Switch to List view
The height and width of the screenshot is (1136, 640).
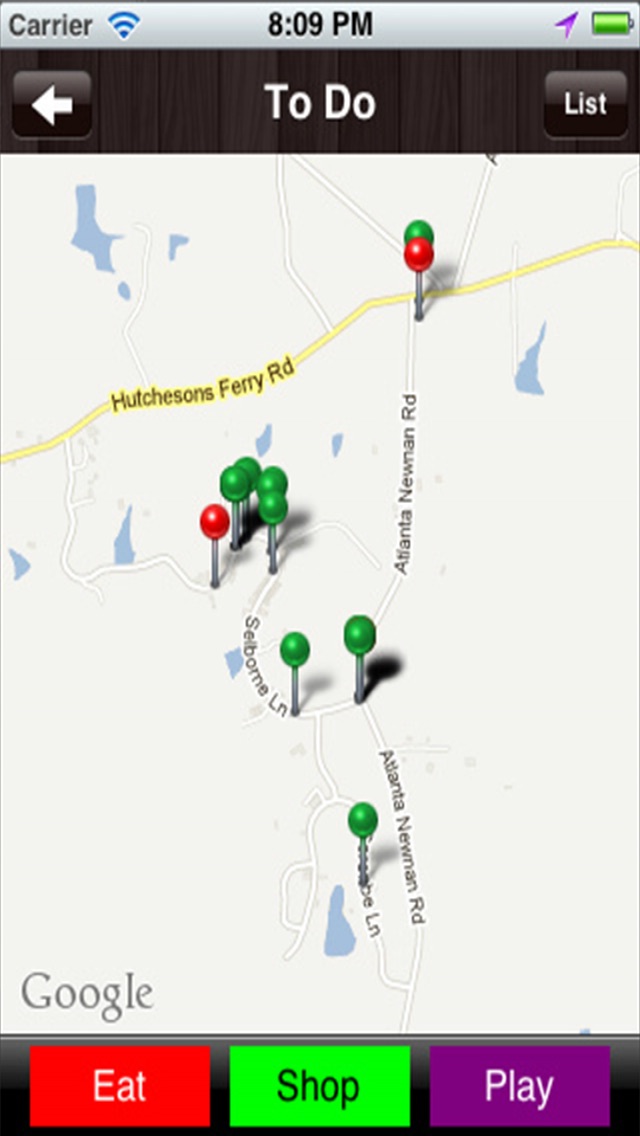tap(586, 104)
